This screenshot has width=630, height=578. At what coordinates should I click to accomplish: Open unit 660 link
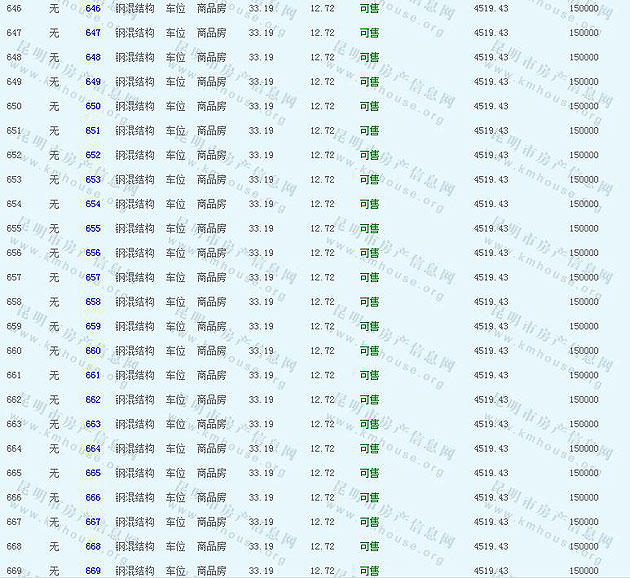(x=93, y=351)
